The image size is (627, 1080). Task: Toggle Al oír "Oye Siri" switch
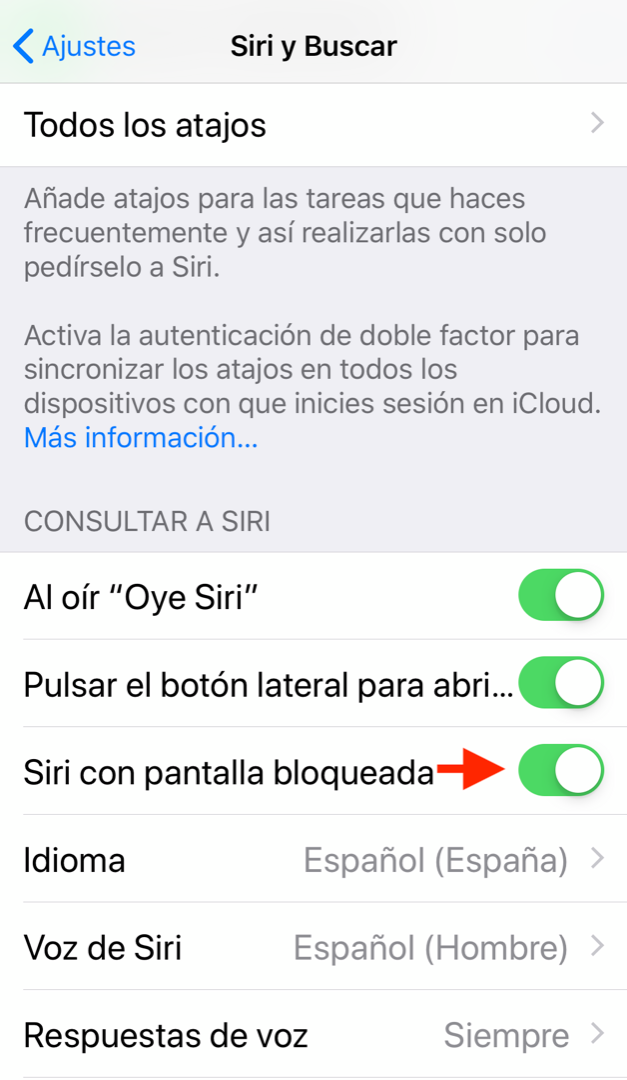pyautogui.click(x=561, y=597)
